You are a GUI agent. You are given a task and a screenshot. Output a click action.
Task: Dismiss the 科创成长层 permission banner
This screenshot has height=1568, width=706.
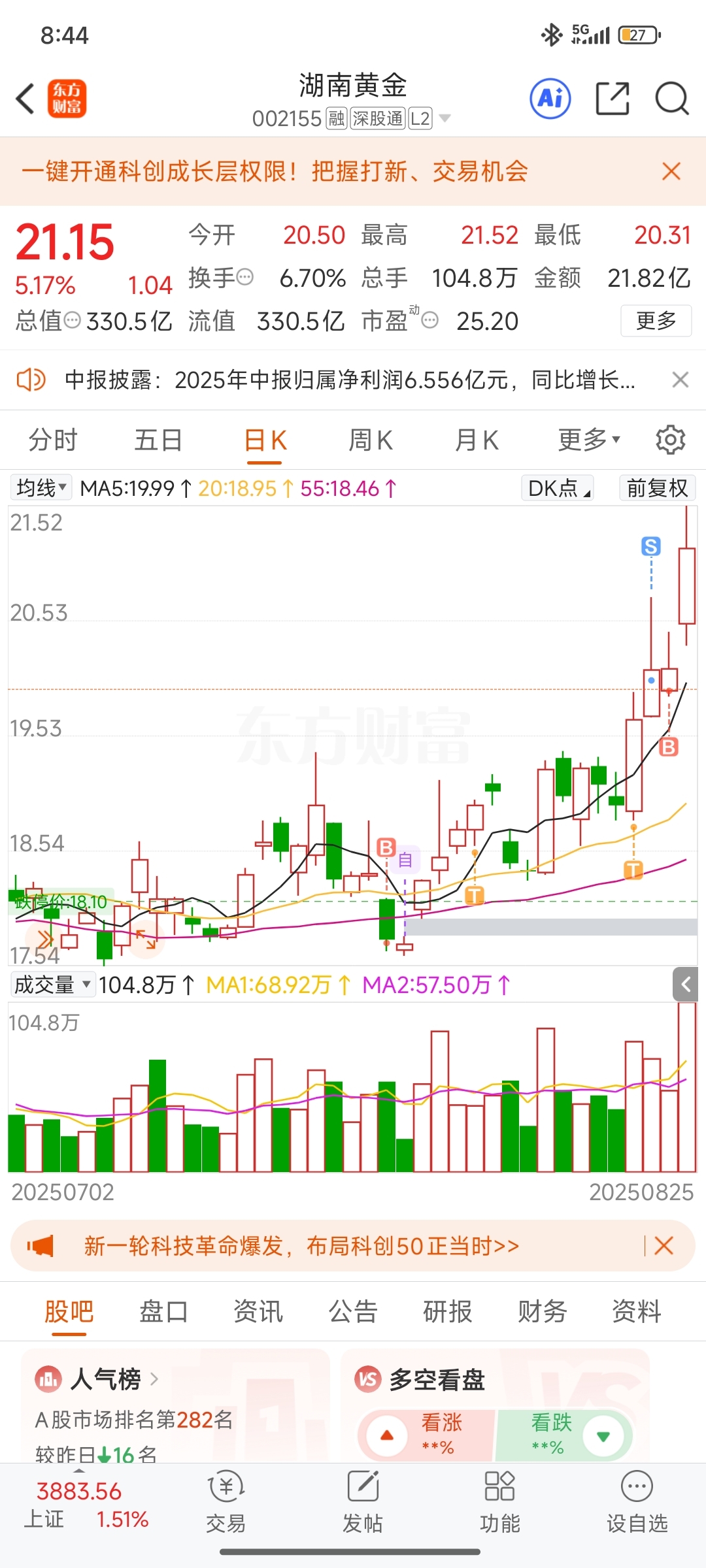click(x=671, y=171)
